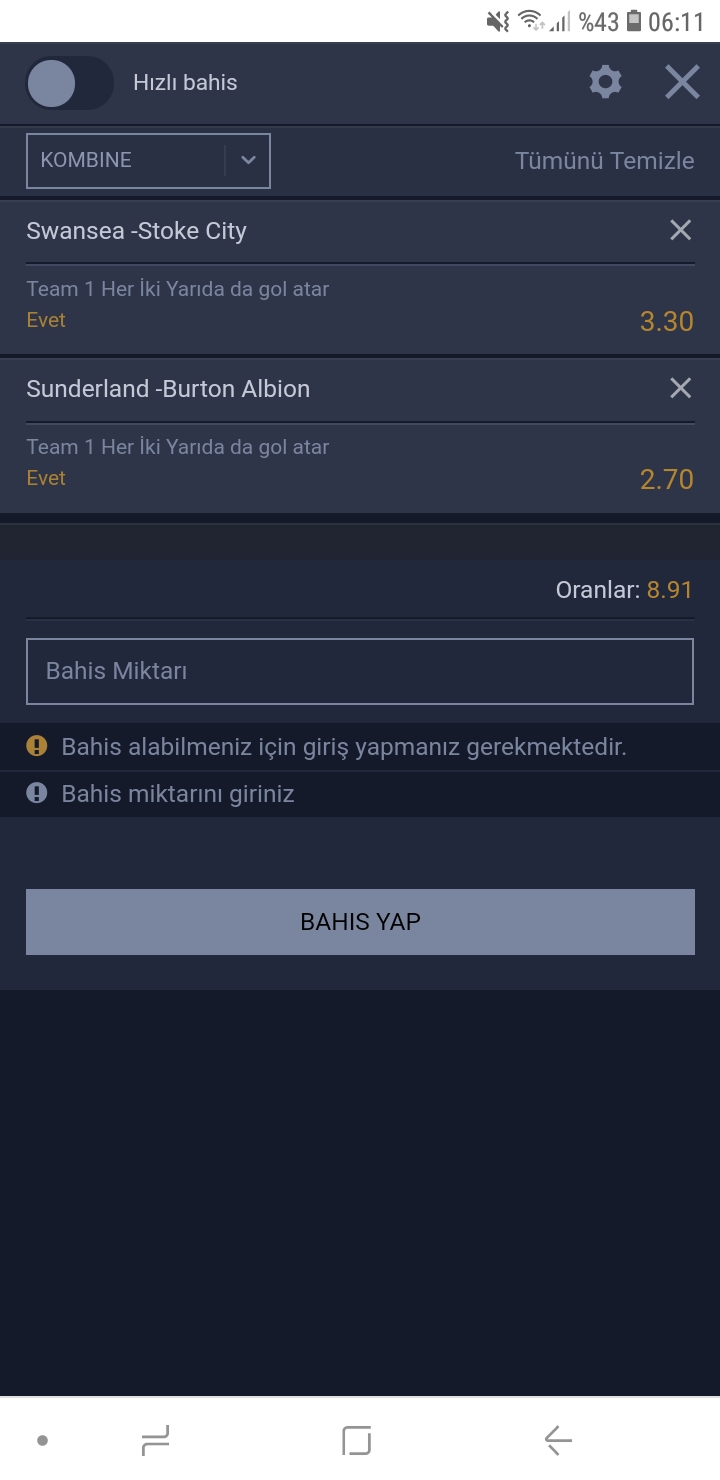Tap the BAHIS YAP button
This screenshot has height=1480, width=720.
360,922
